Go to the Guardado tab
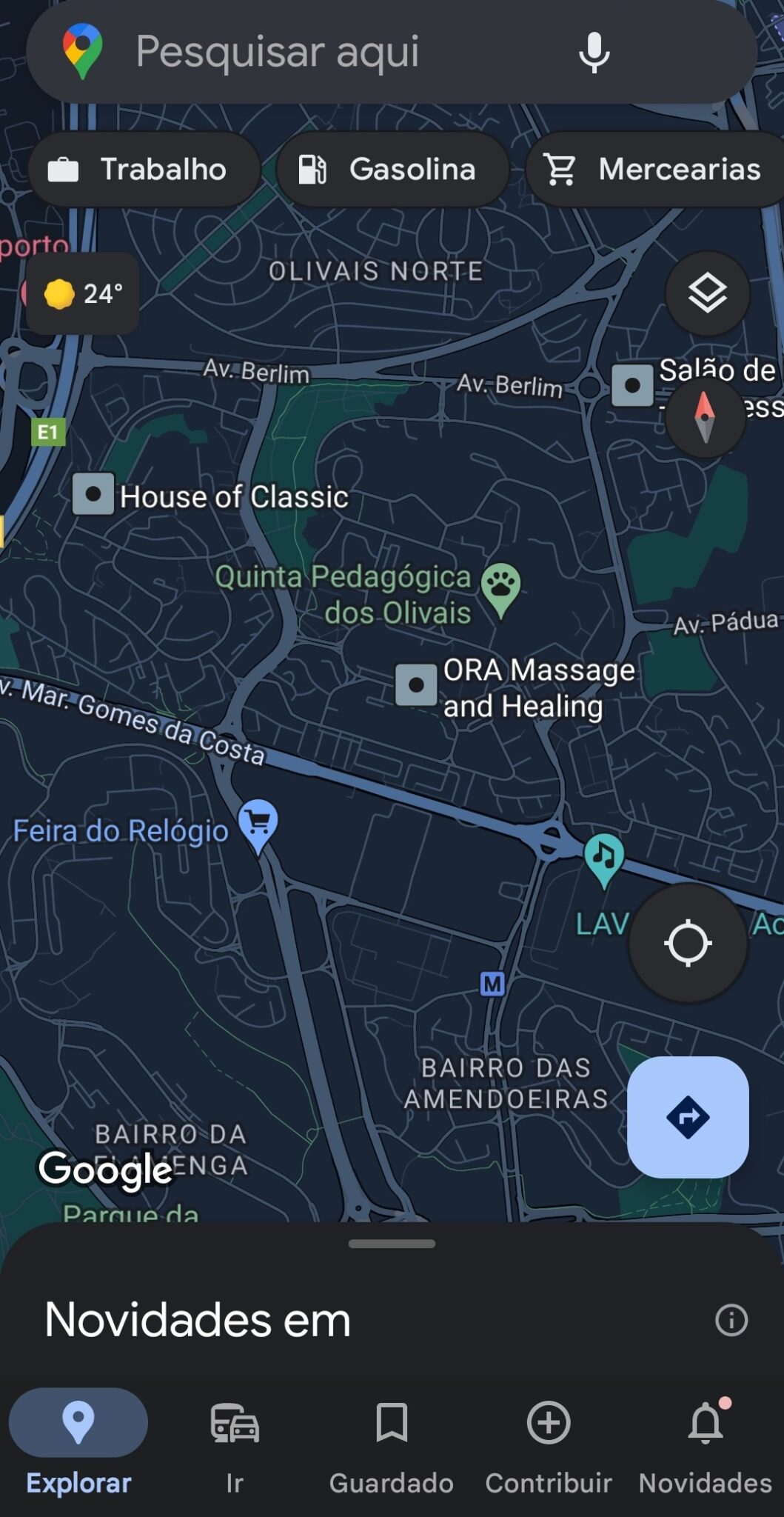This screenshot has height=1517, width=784. [x=392, y=1446]
